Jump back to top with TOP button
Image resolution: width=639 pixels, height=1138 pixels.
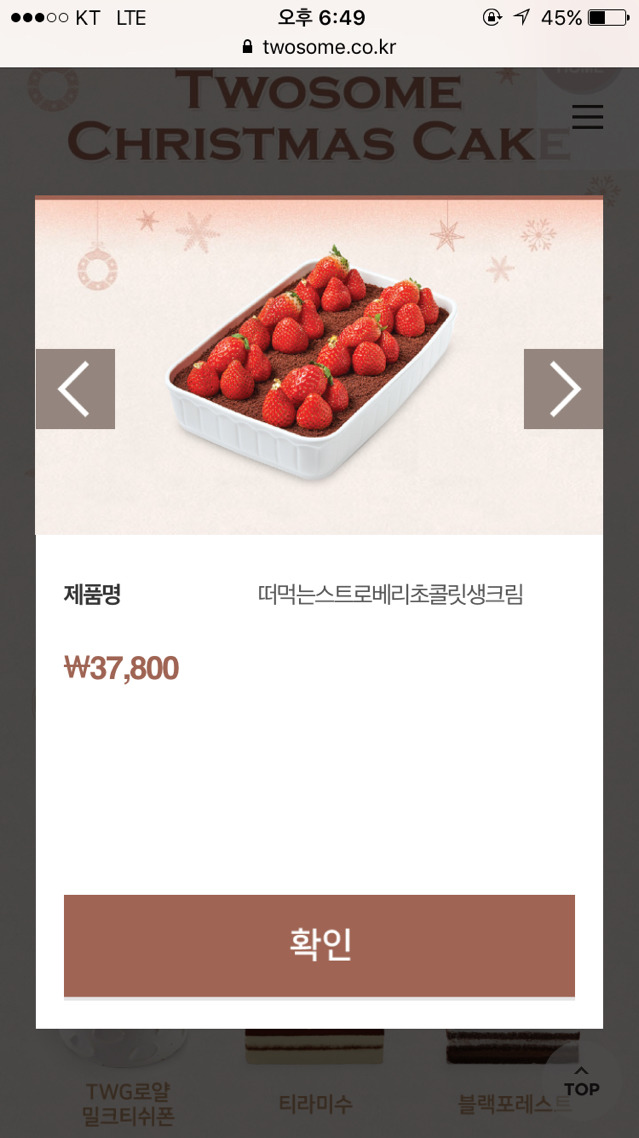[581, 1081]
